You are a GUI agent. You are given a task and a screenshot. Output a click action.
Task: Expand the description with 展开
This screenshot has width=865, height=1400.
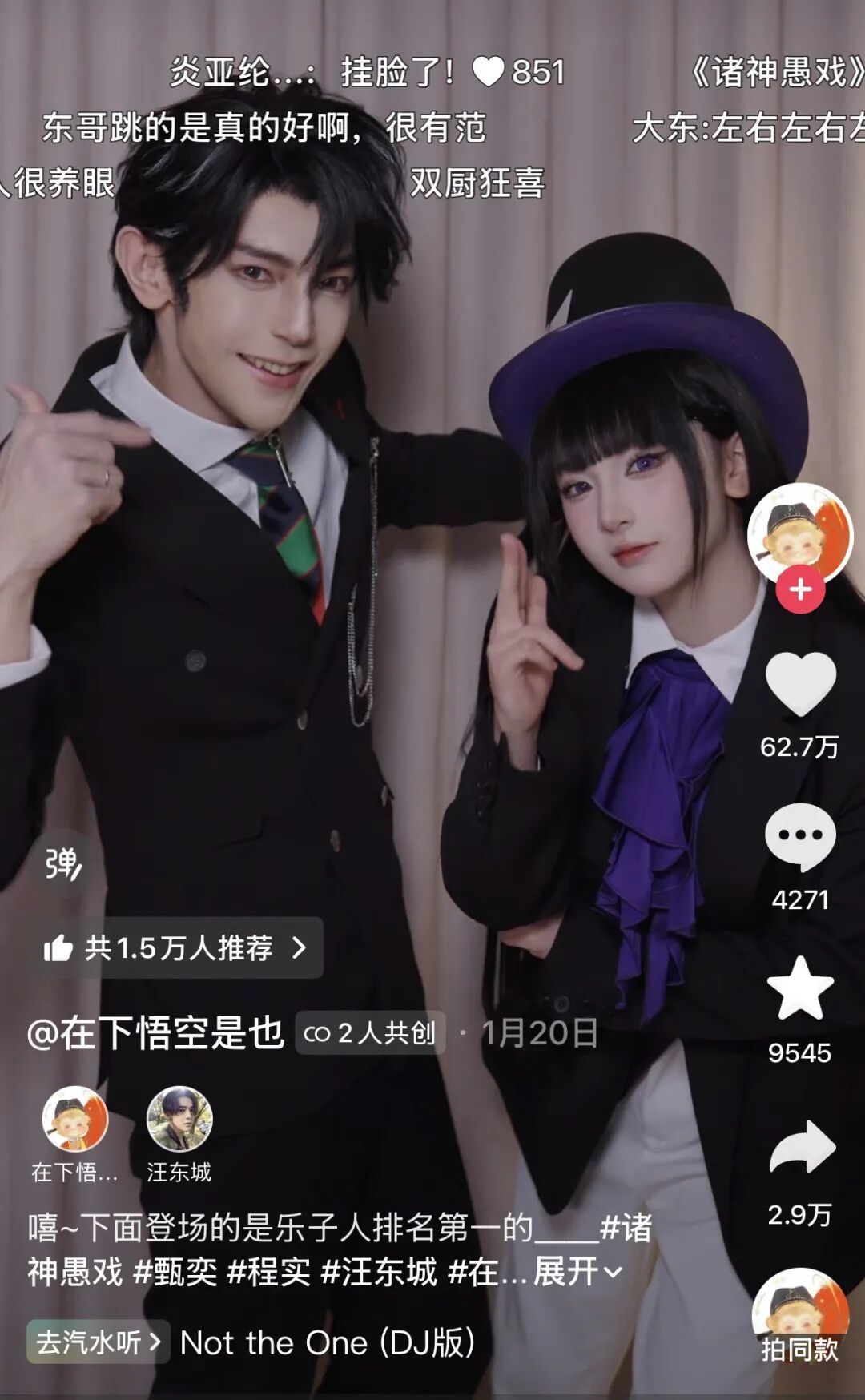[569, 1257]
